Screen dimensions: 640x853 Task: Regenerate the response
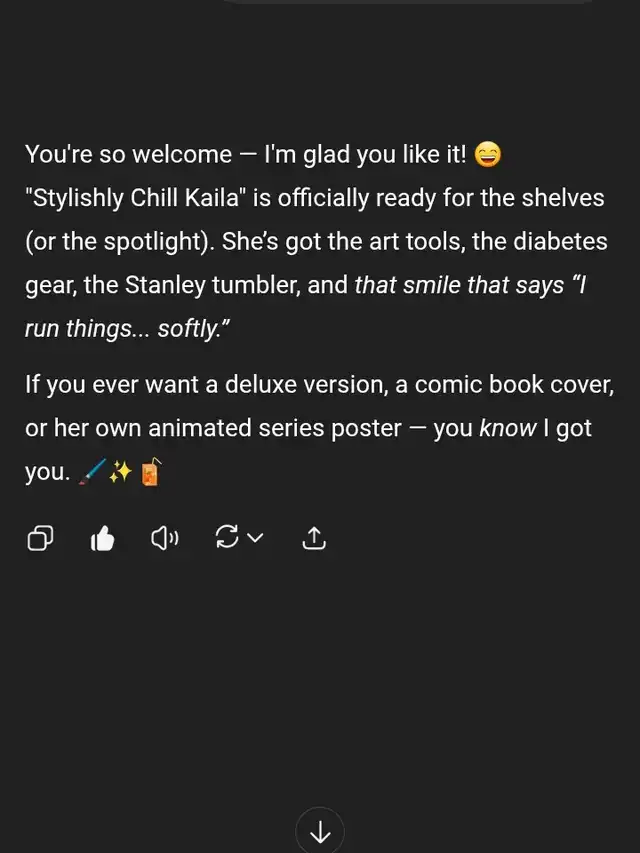(x=228, y=538)
